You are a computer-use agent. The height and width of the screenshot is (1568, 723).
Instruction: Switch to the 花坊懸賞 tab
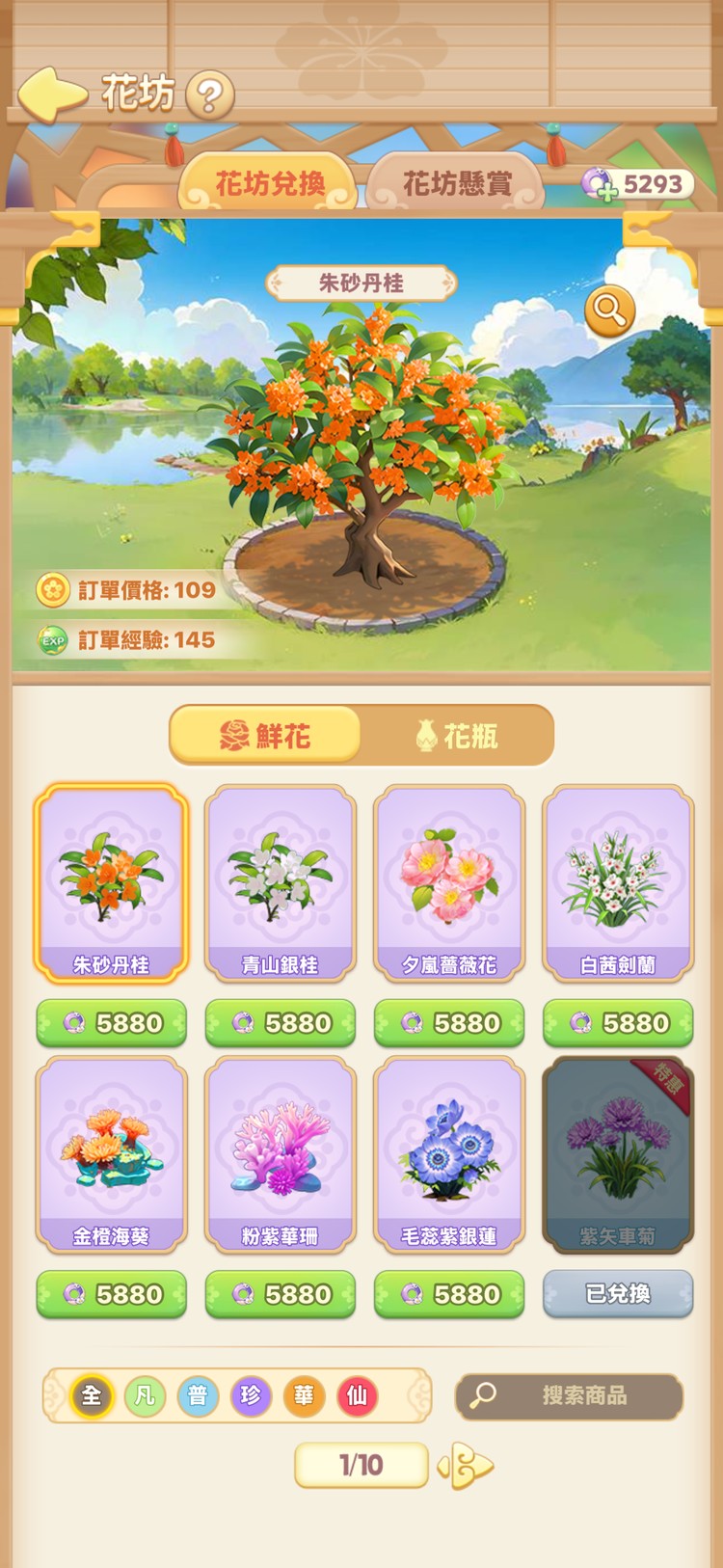456,183
